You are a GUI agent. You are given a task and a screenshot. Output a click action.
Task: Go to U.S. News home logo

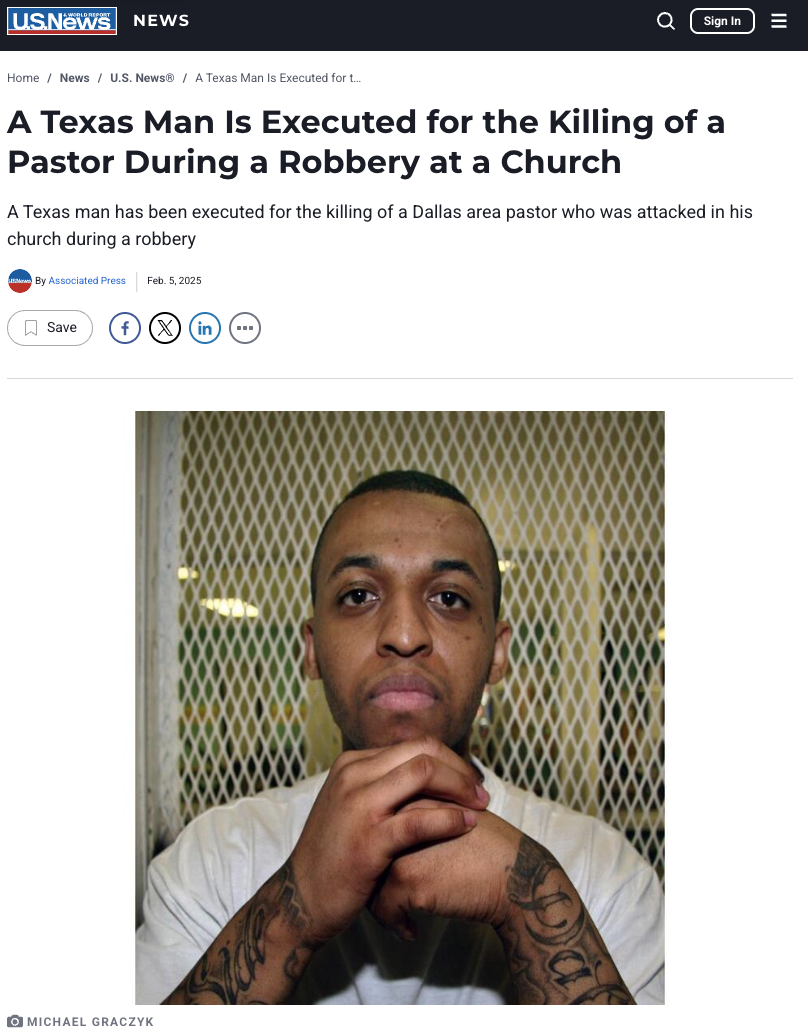(62, 21)
